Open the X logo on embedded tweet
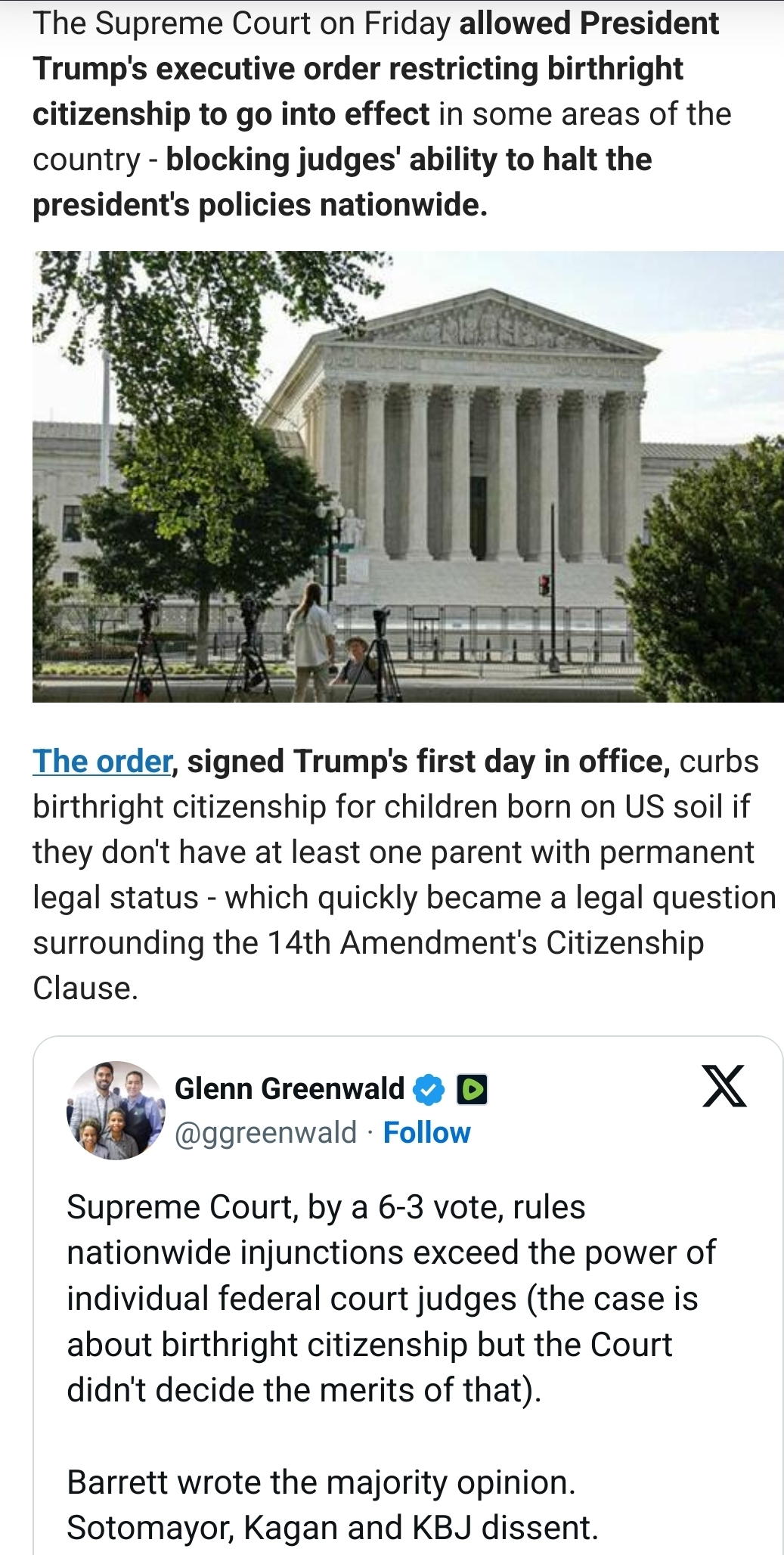The width and height of the screenshot is (784, 1555). click(x=724, y=1085)
